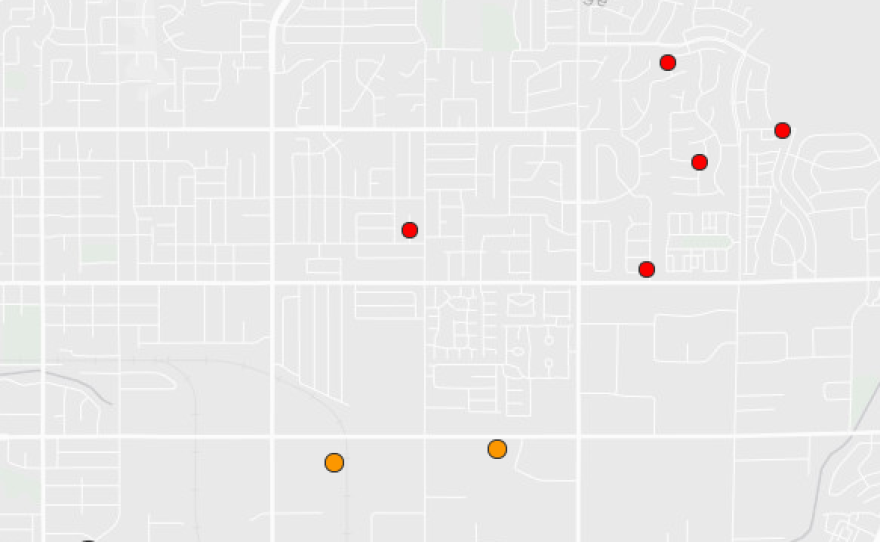Image resolution: width=880 pixels, height=542 pixels.
Task: Open the orange marker beside the short side street
Action: (497, 449)
